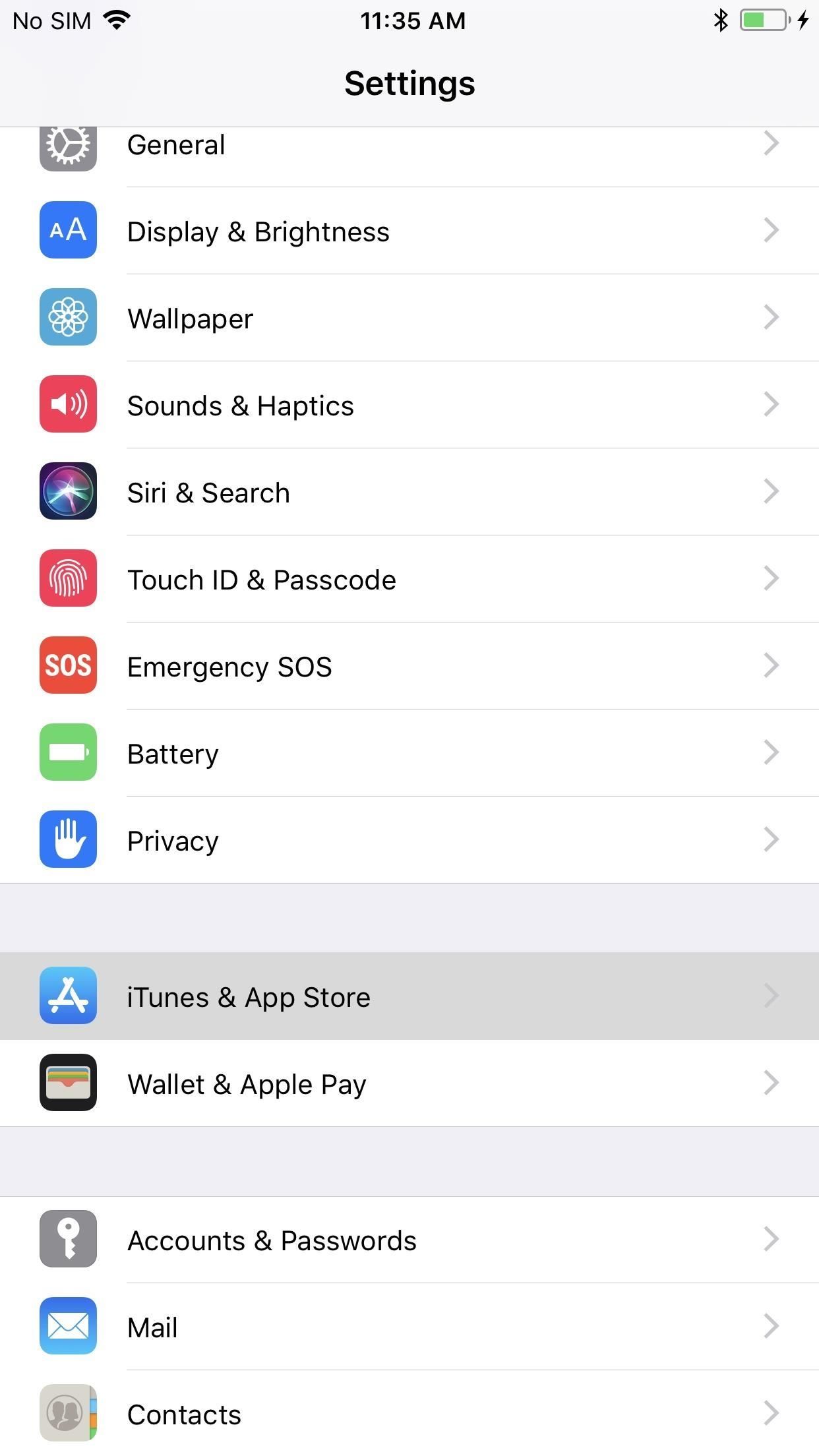
Task: Tap the Wallet & Apple Pay icon
Action: (x=68, y=1083)
